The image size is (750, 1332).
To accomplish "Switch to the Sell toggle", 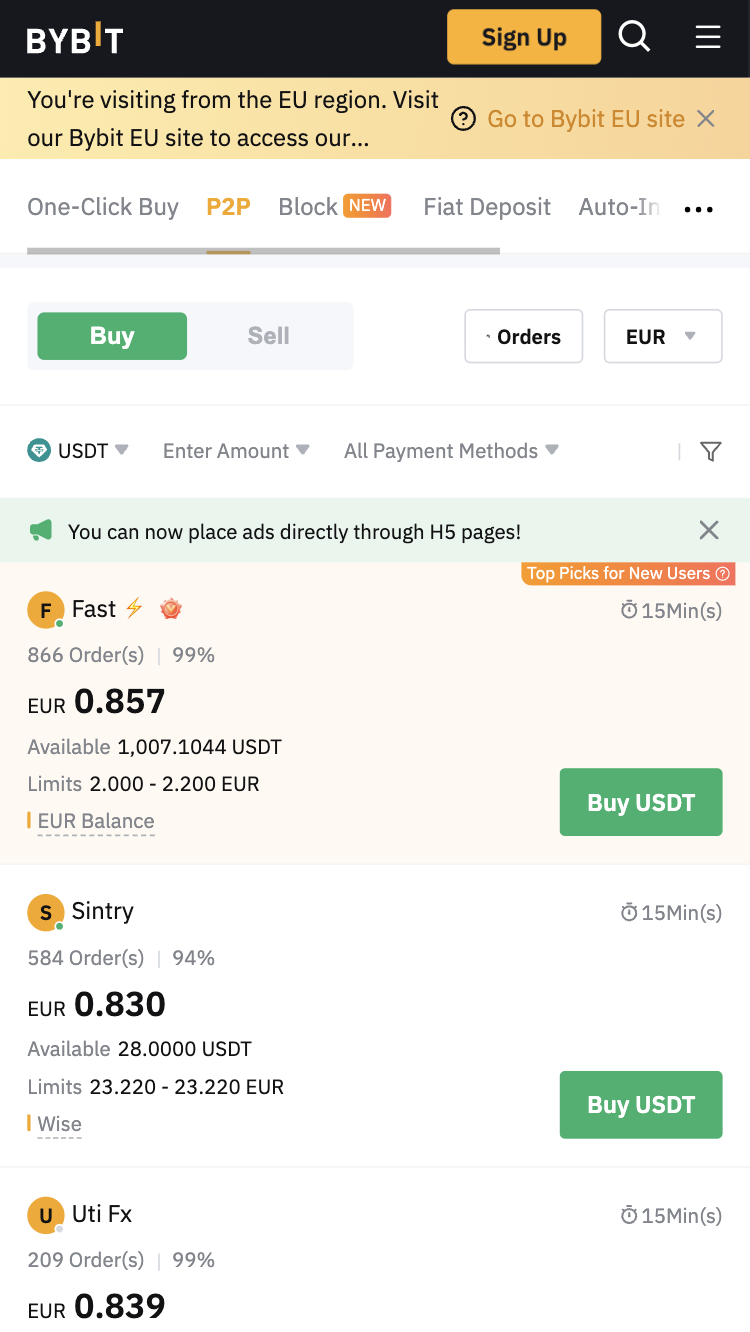I will pyautogui.click(x=268, y=336).
